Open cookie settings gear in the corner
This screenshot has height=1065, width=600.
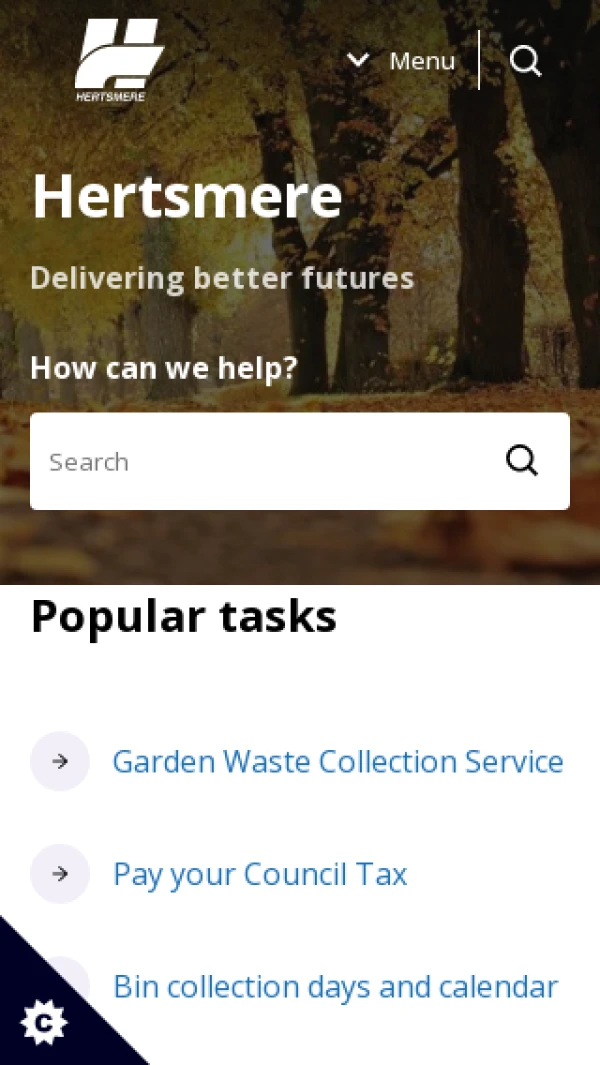coord(43,1023)
